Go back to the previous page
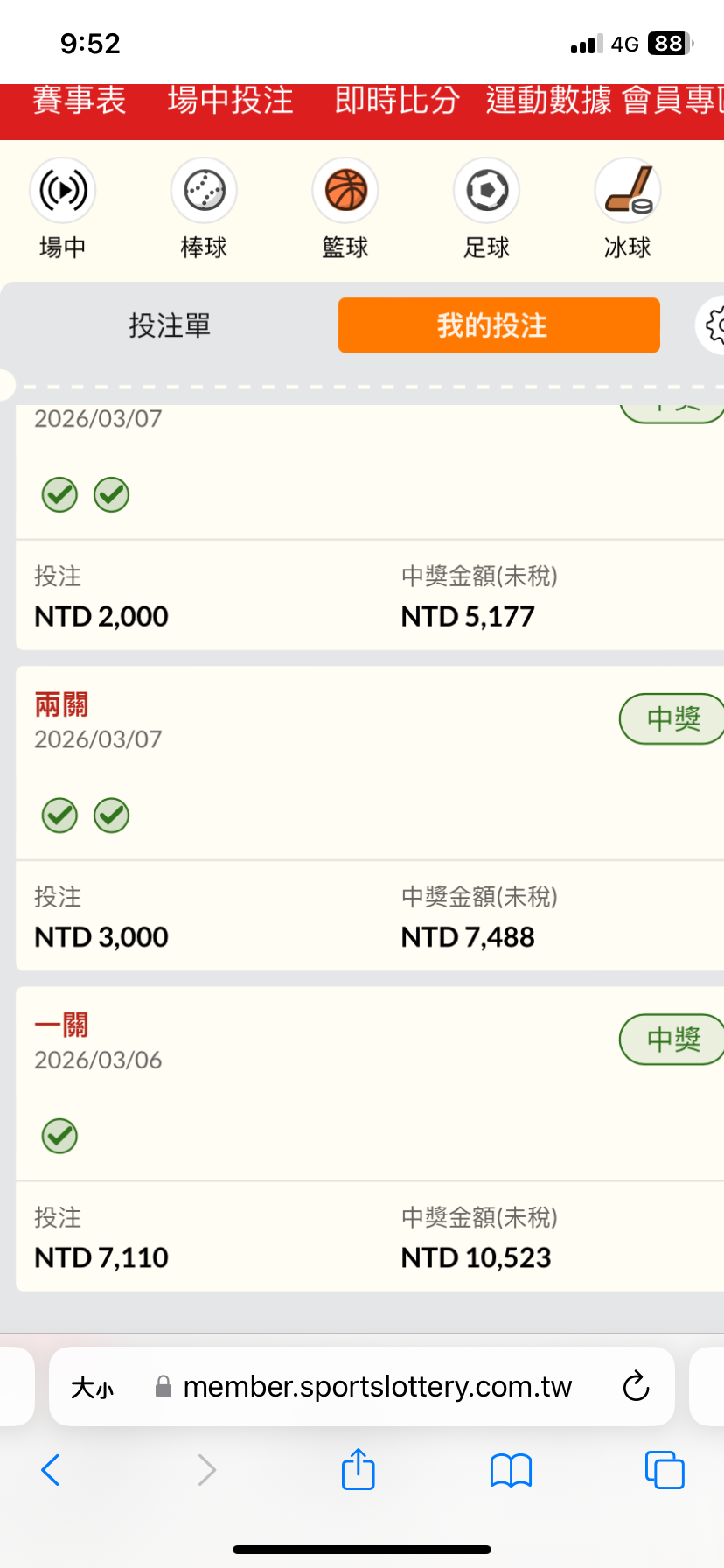The height and width of the screenshot is (1568, 724). 51,1470
